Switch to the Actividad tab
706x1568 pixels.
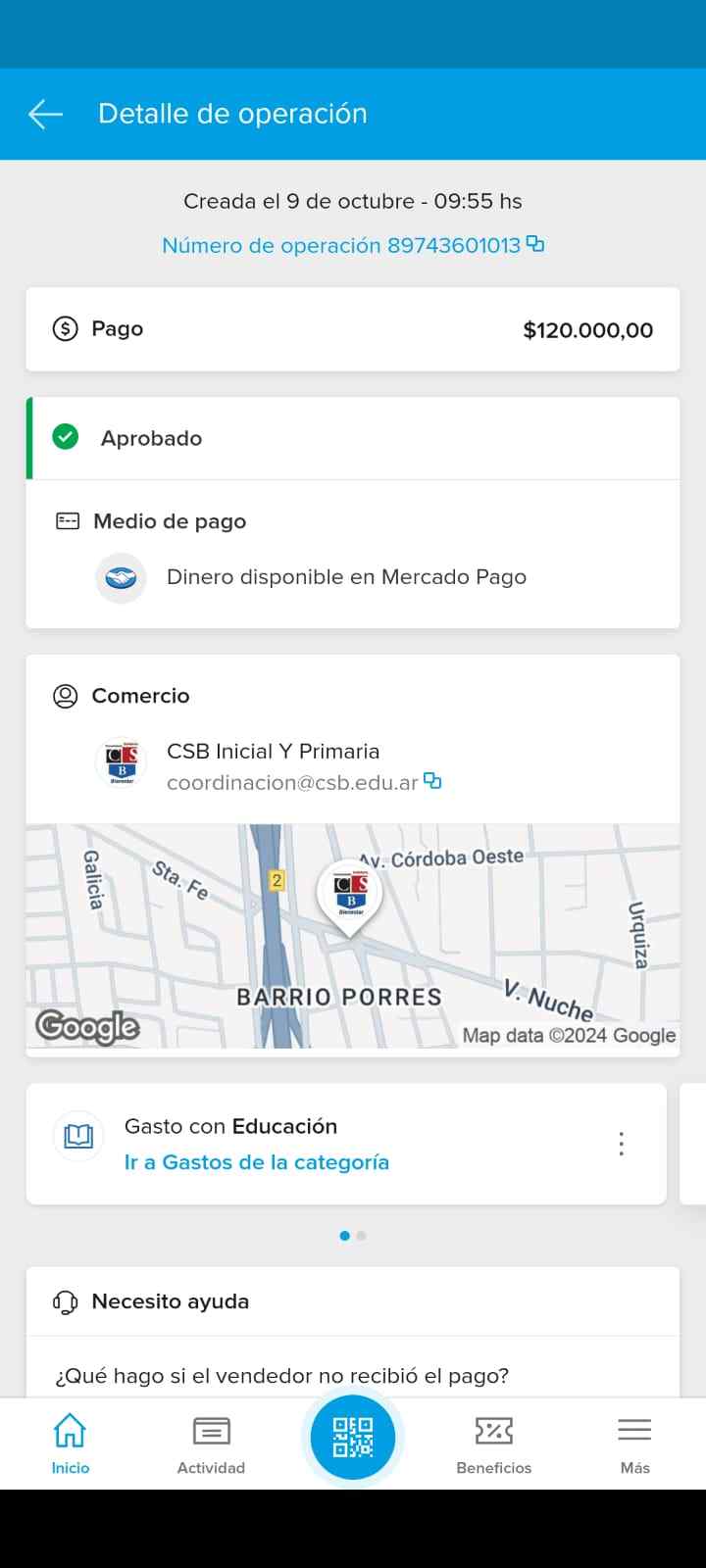pos(211,1444)
